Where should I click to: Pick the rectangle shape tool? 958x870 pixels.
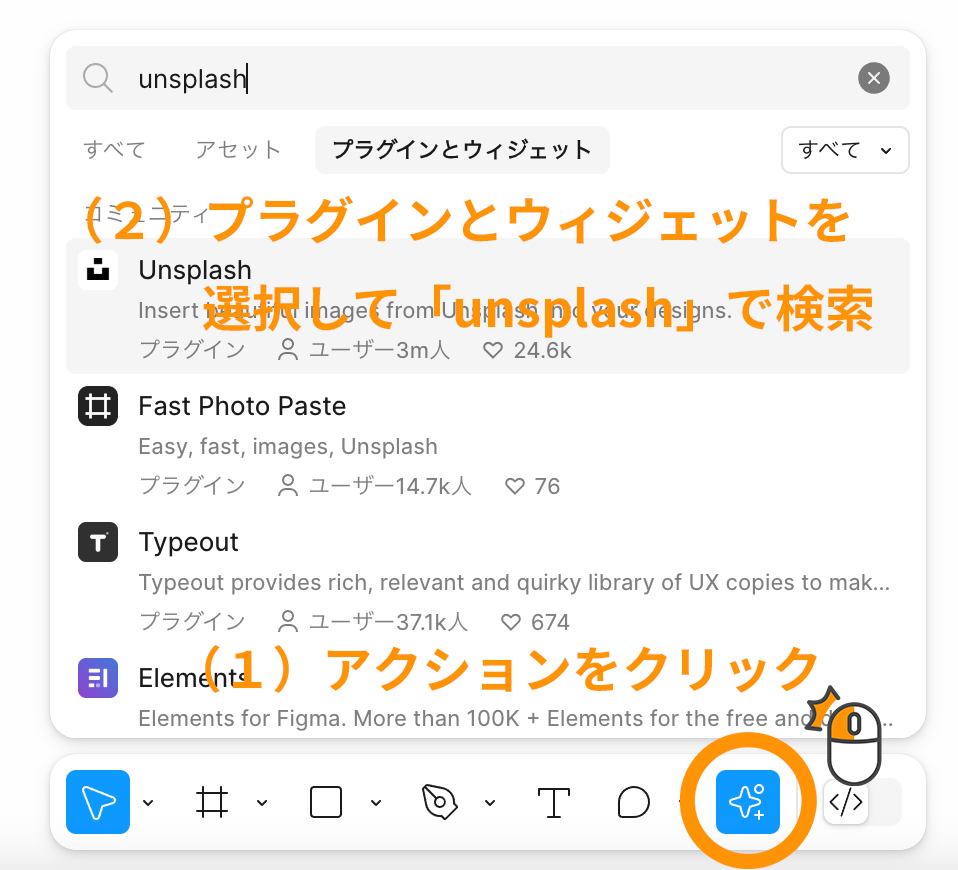tap(326, 802)
